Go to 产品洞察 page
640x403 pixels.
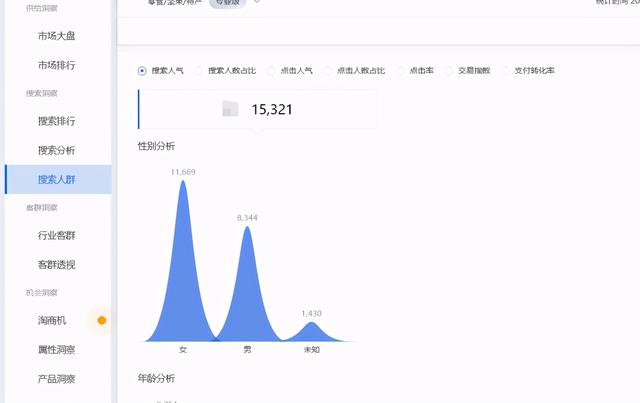click(x=57, y=379)
